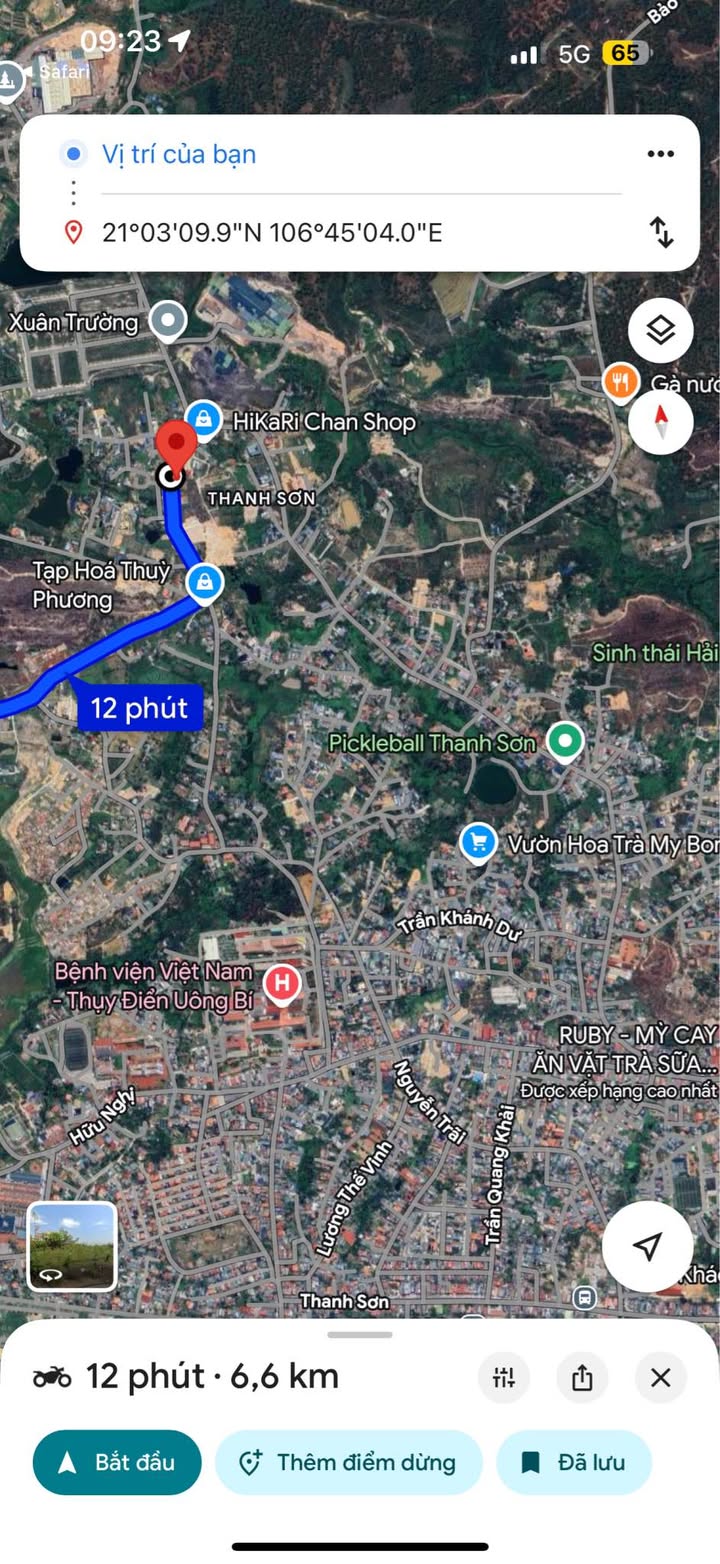Tap the 'Đã lưu' saved chip

574,1462
